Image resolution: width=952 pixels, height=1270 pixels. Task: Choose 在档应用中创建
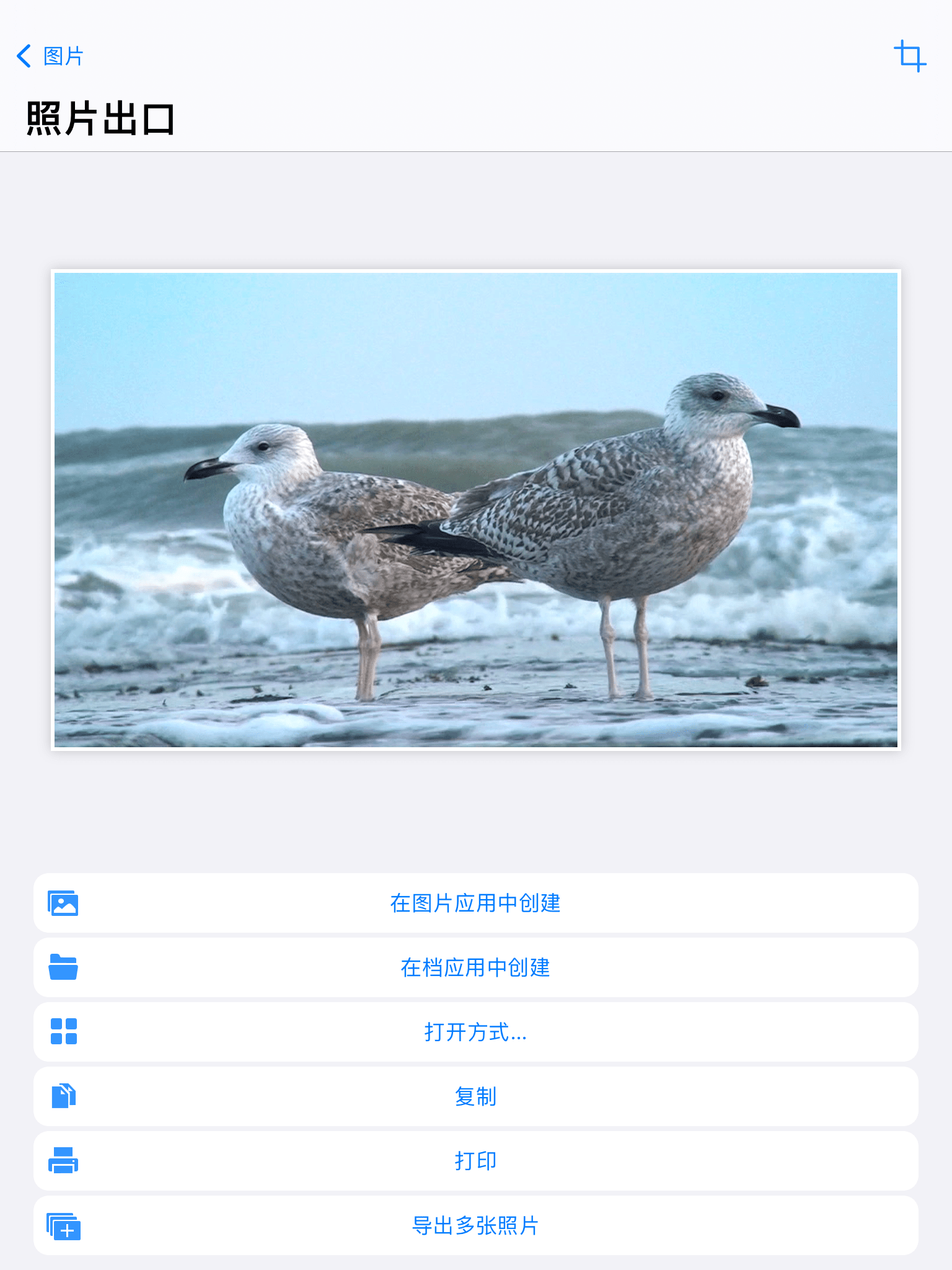(475, 967)
